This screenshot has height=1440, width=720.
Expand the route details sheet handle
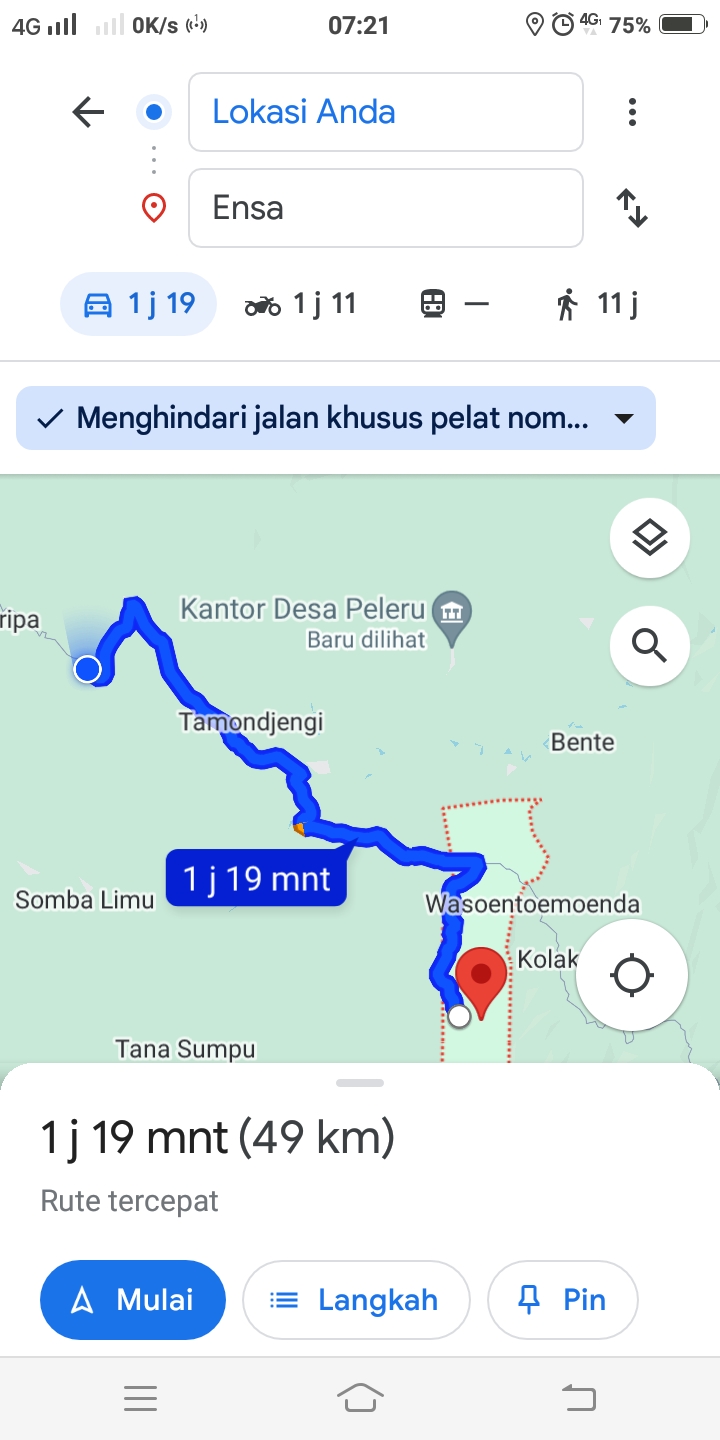pos(360,1083)
